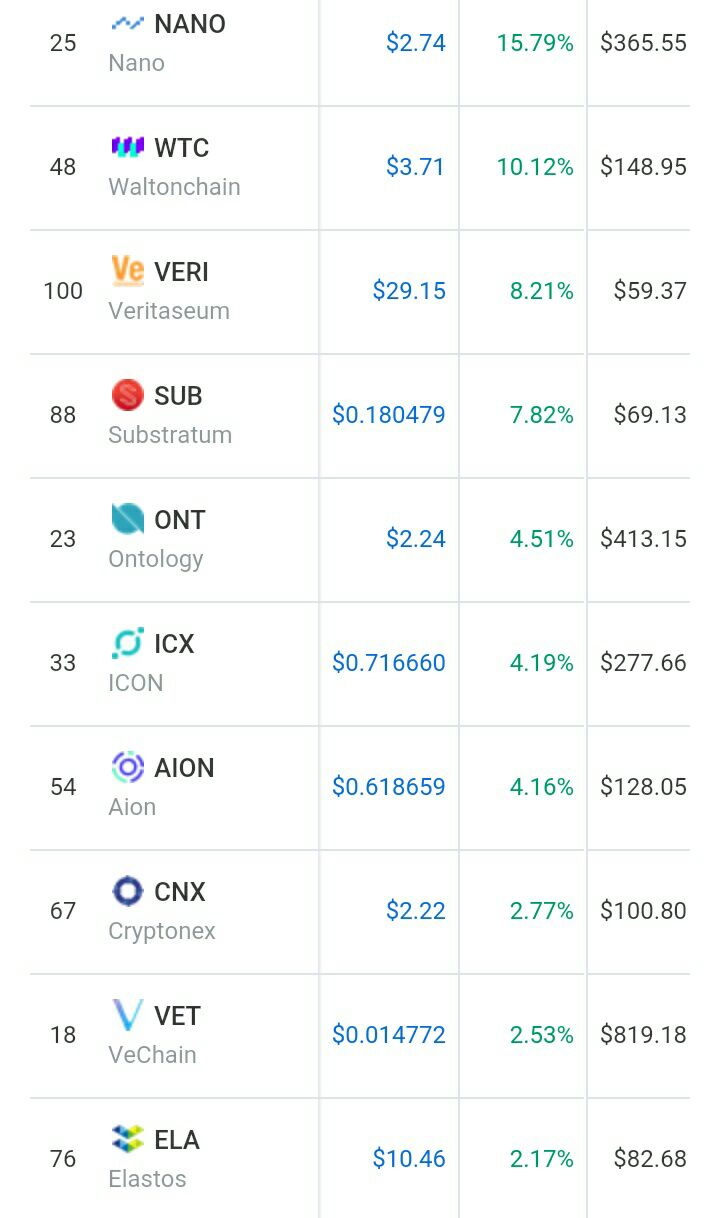
Task: Open the Waltonchain WTC row
Action: (x=360, y=167)
